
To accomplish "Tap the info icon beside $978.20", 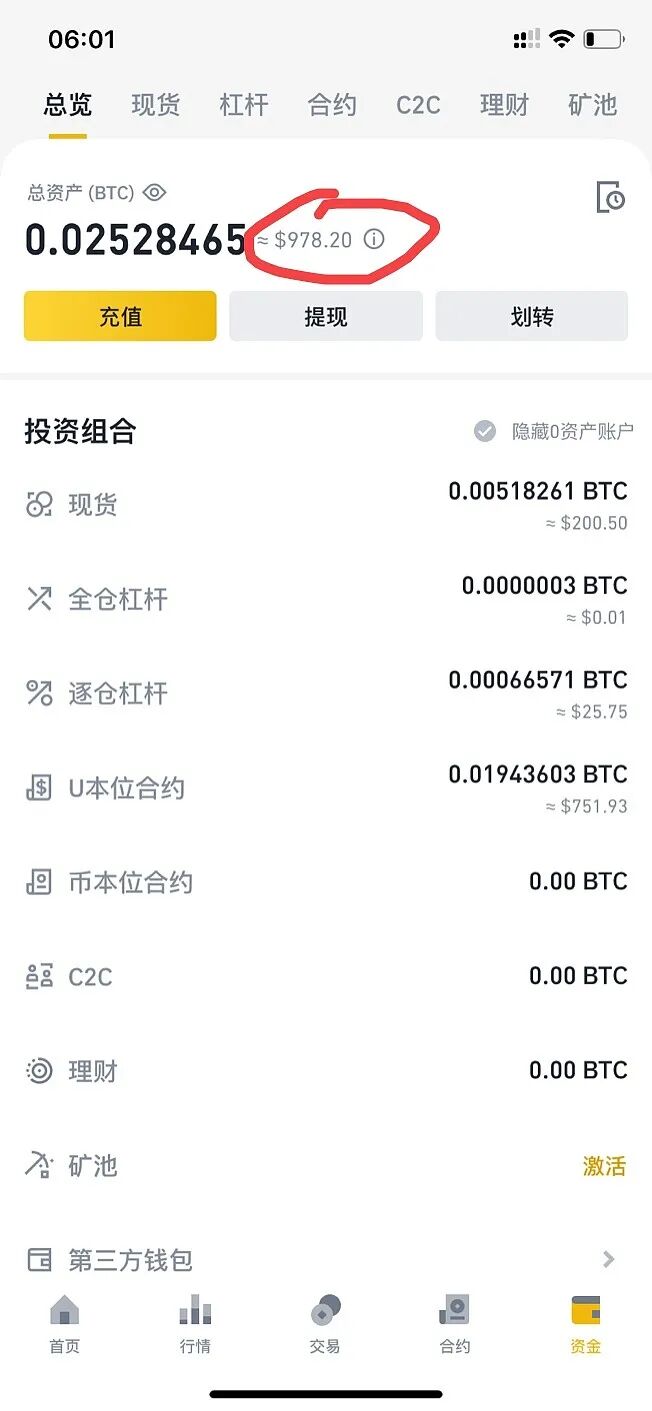I will 373,240.
